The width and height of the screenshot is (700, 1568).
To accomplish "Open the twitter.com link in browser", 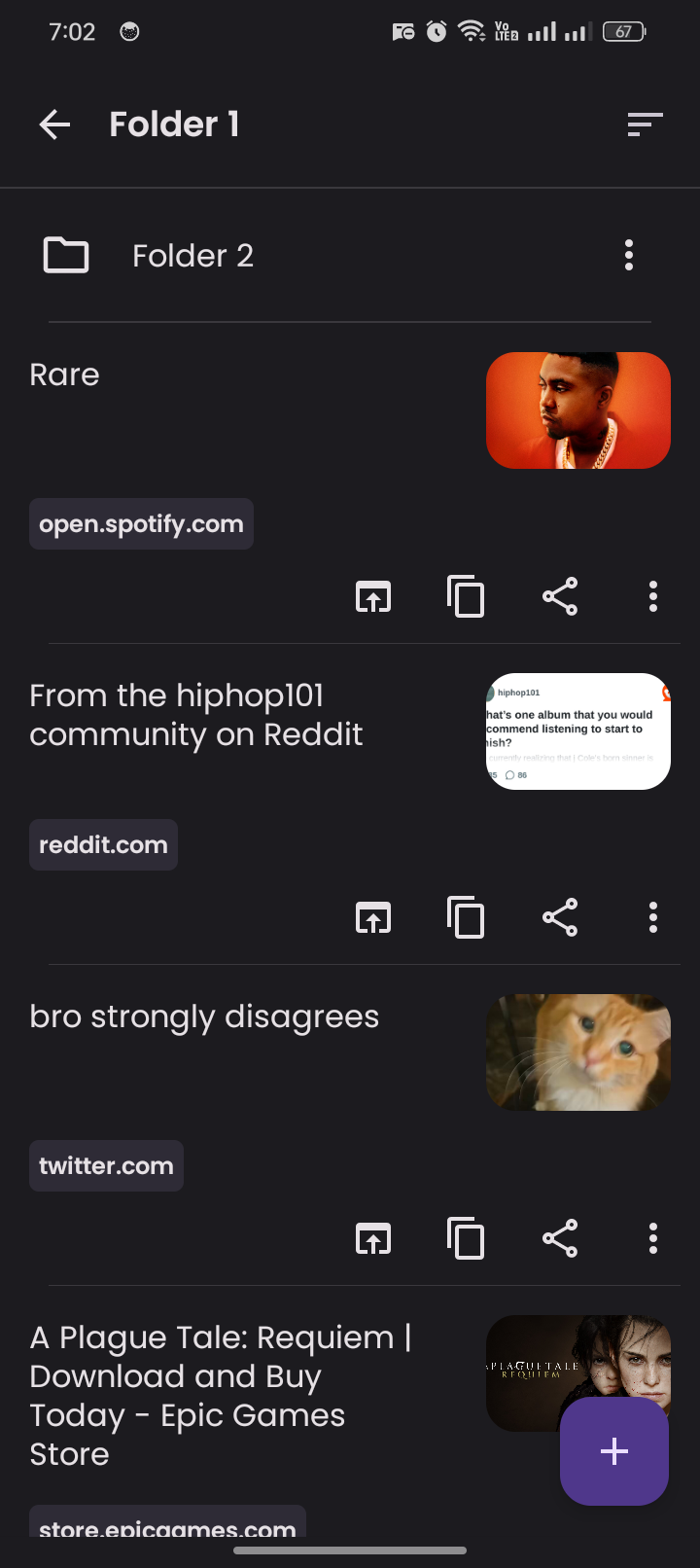I will click(x=373, y=1238).
